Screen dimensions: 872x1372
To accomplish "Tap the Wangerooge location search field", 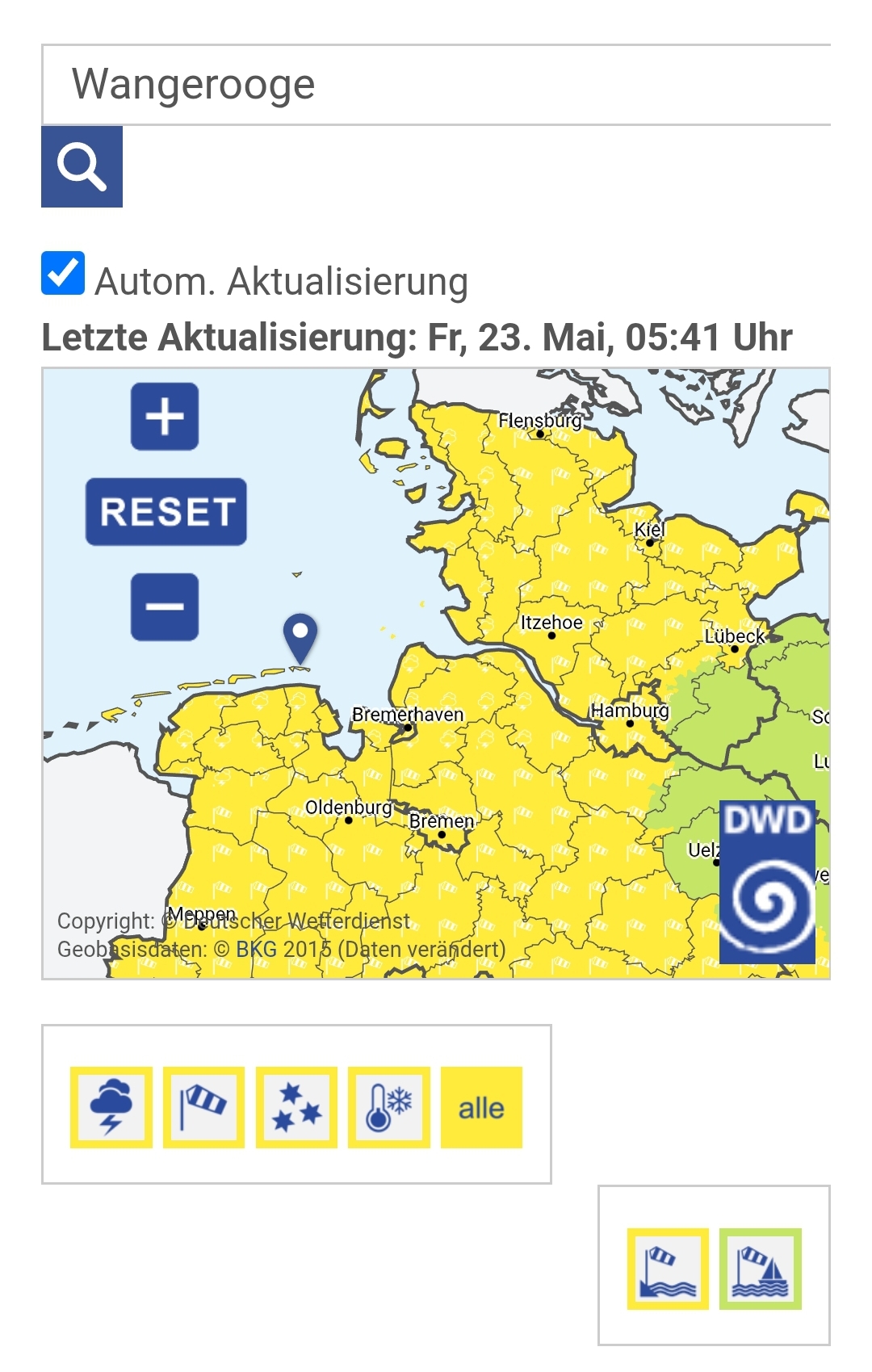I will click(x=436, y=85).
